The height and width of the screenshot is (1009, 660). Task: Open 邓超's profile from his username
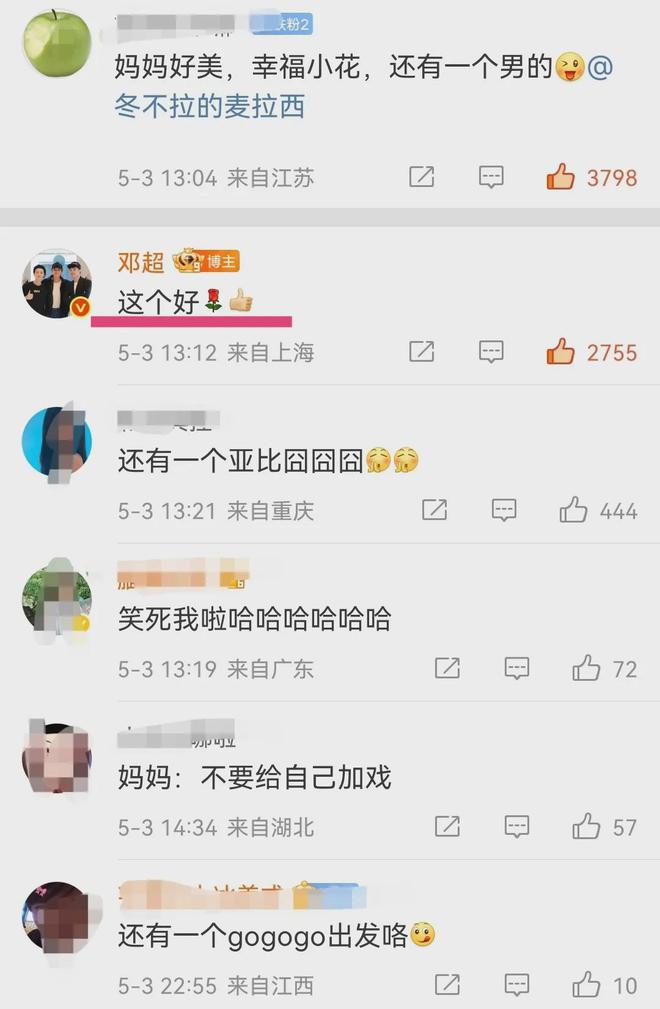141,262
